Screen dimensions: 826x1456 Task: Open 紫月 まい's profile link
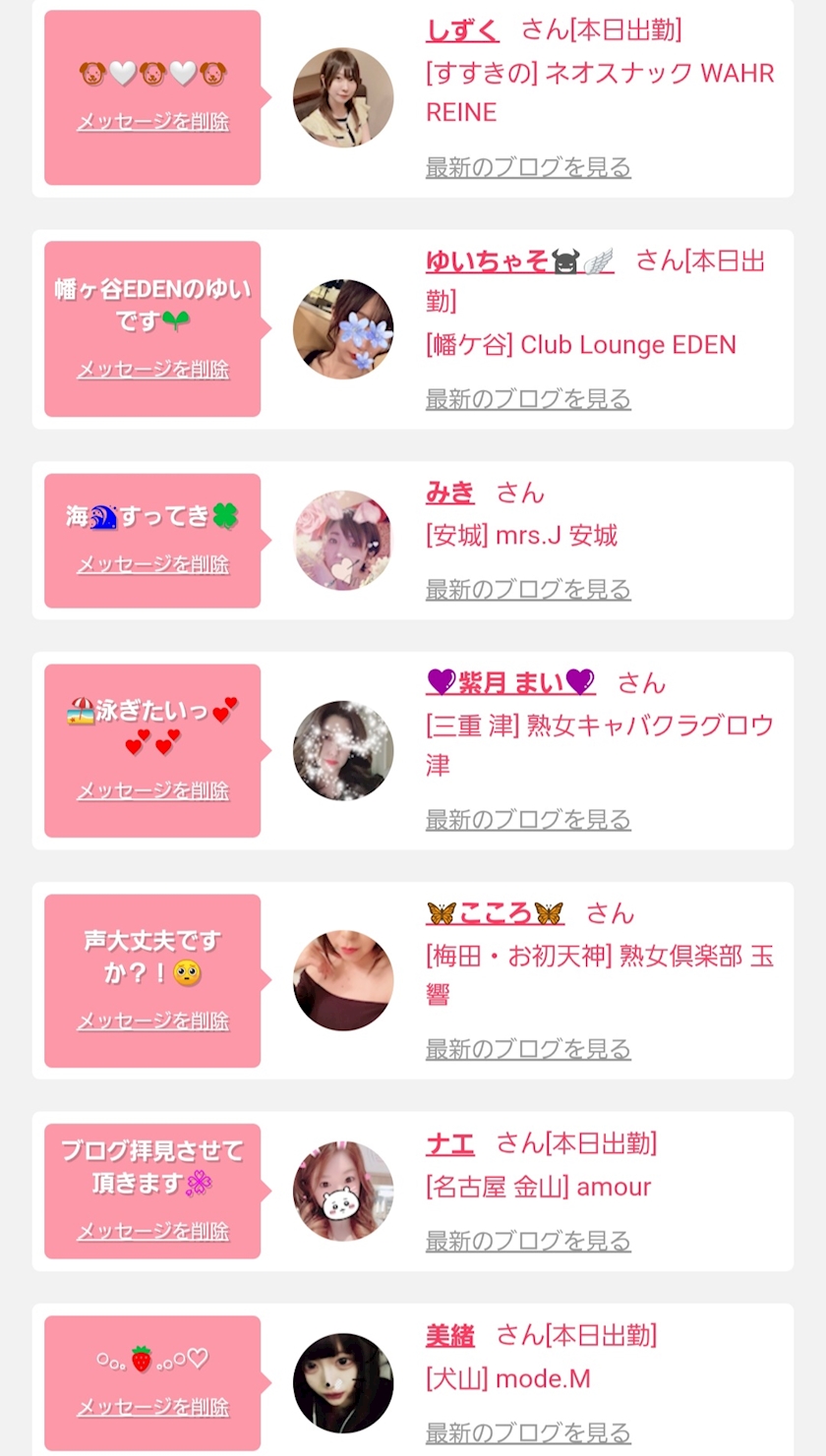point(510,682)
